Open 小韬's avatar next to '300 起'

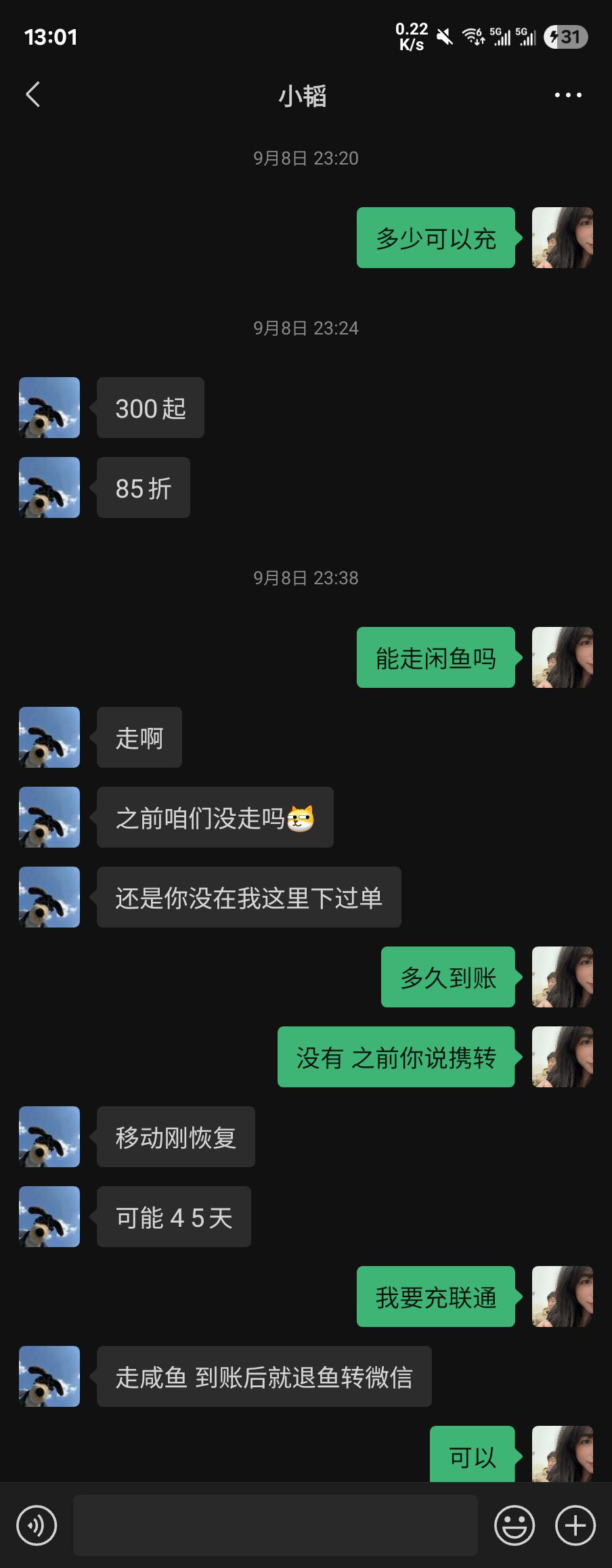point(49,408)
